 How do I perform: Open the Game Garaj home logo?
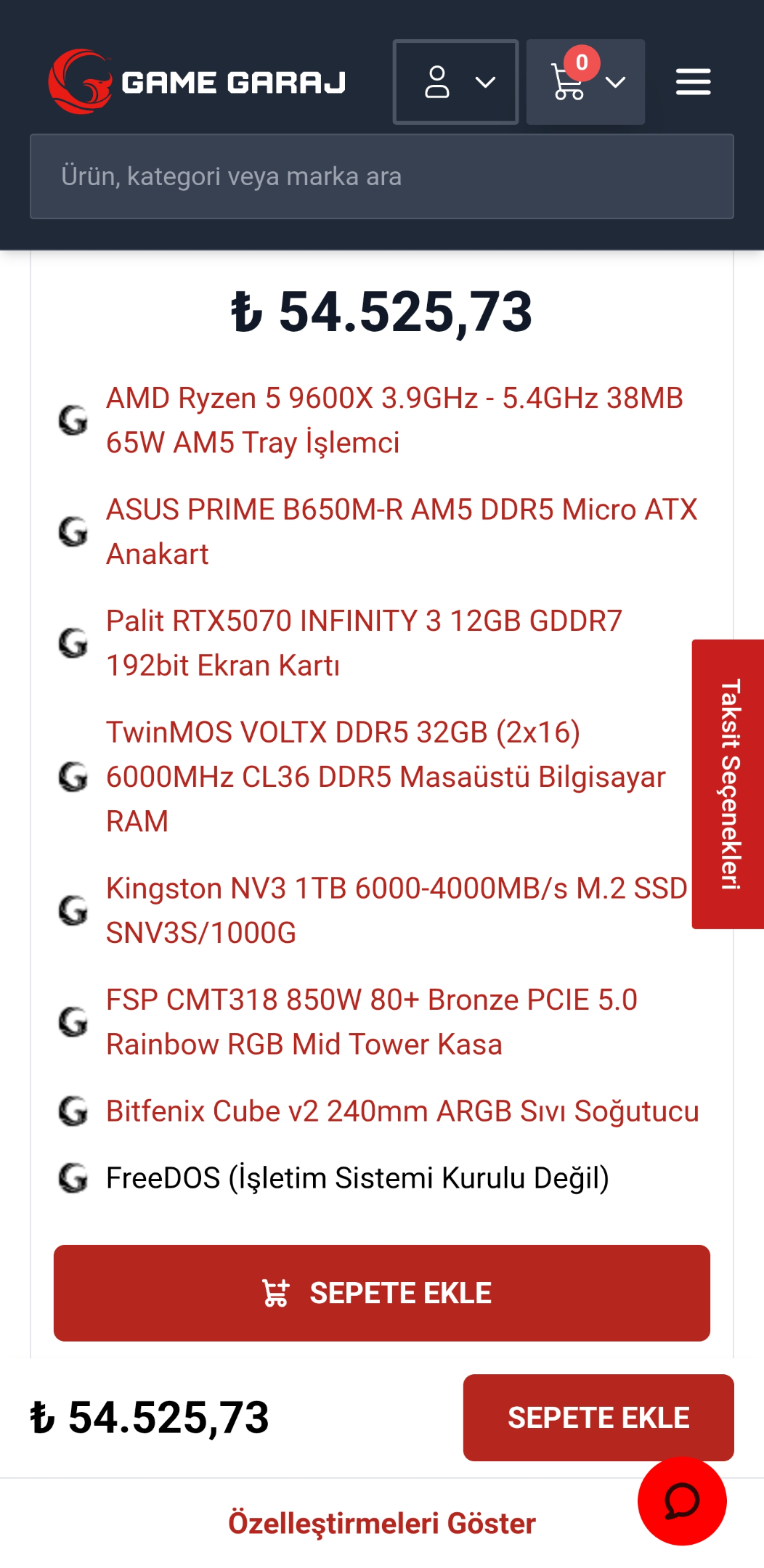pos(197,82)
